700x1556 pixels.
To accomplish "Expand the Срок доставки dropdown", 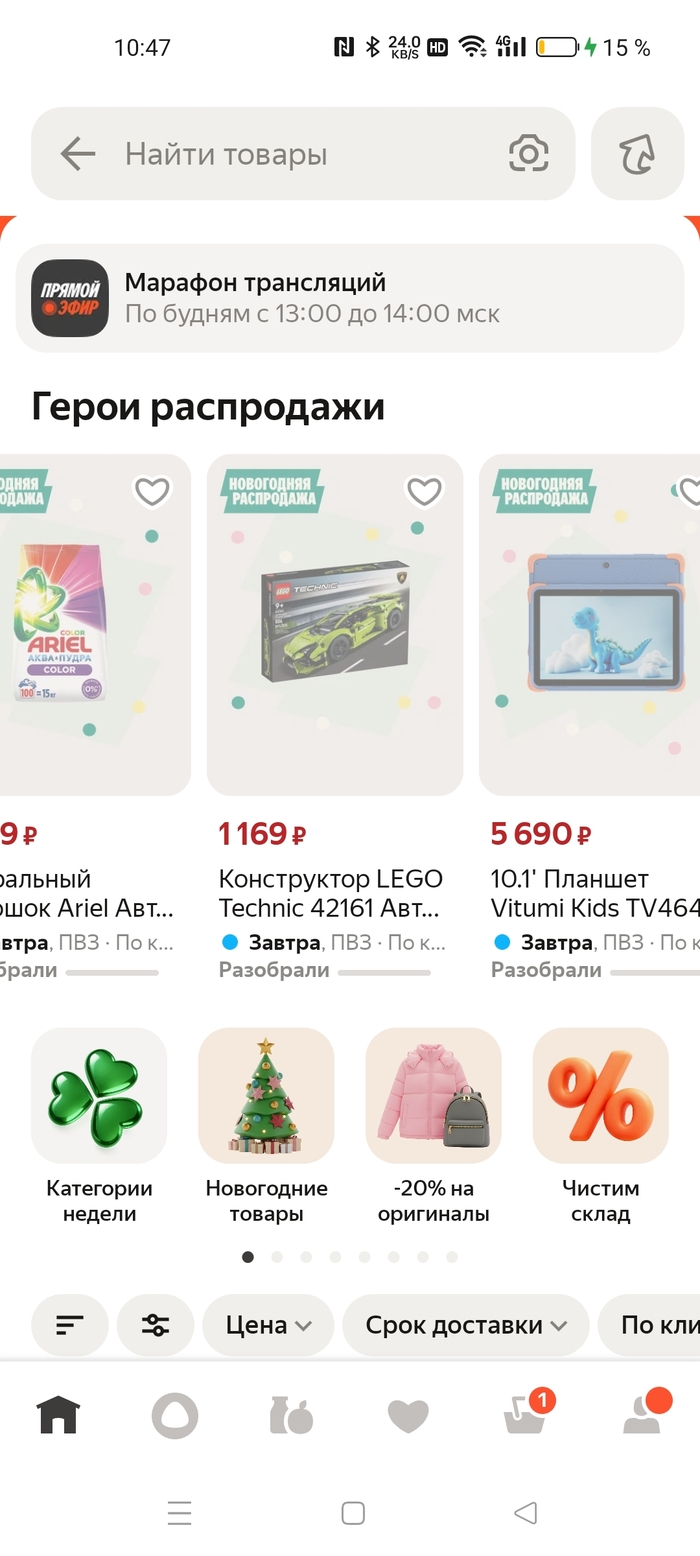I will coord(465,1325).
